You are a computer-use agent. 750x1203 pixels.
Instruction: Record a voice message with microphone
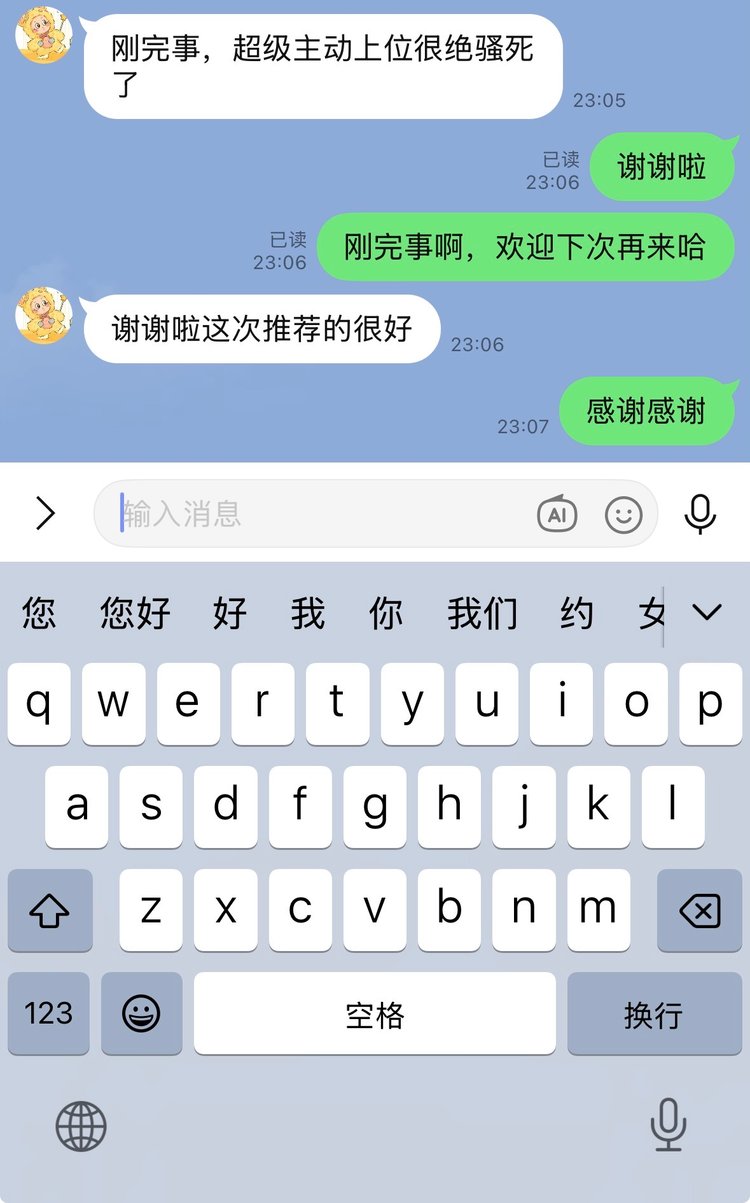[x=700, y=514]
